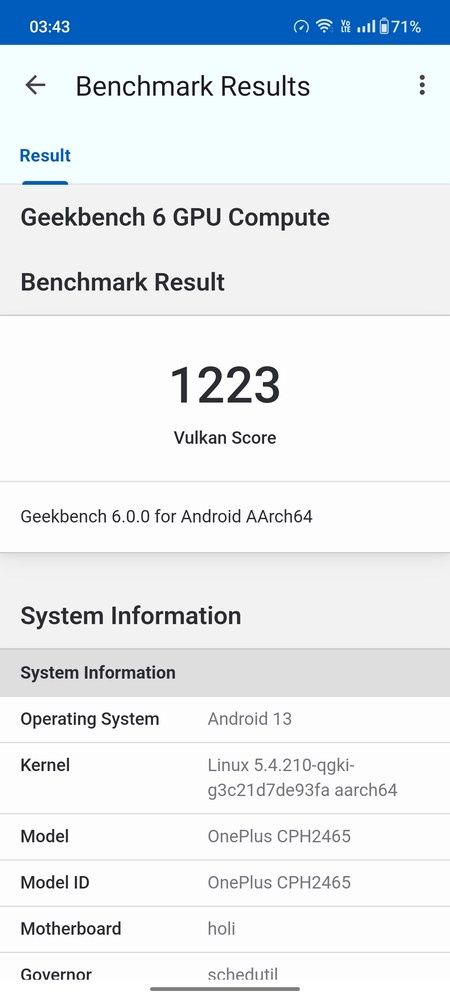Open the three-dot overflow menu
450x1000 pixels.
[421, 85]
